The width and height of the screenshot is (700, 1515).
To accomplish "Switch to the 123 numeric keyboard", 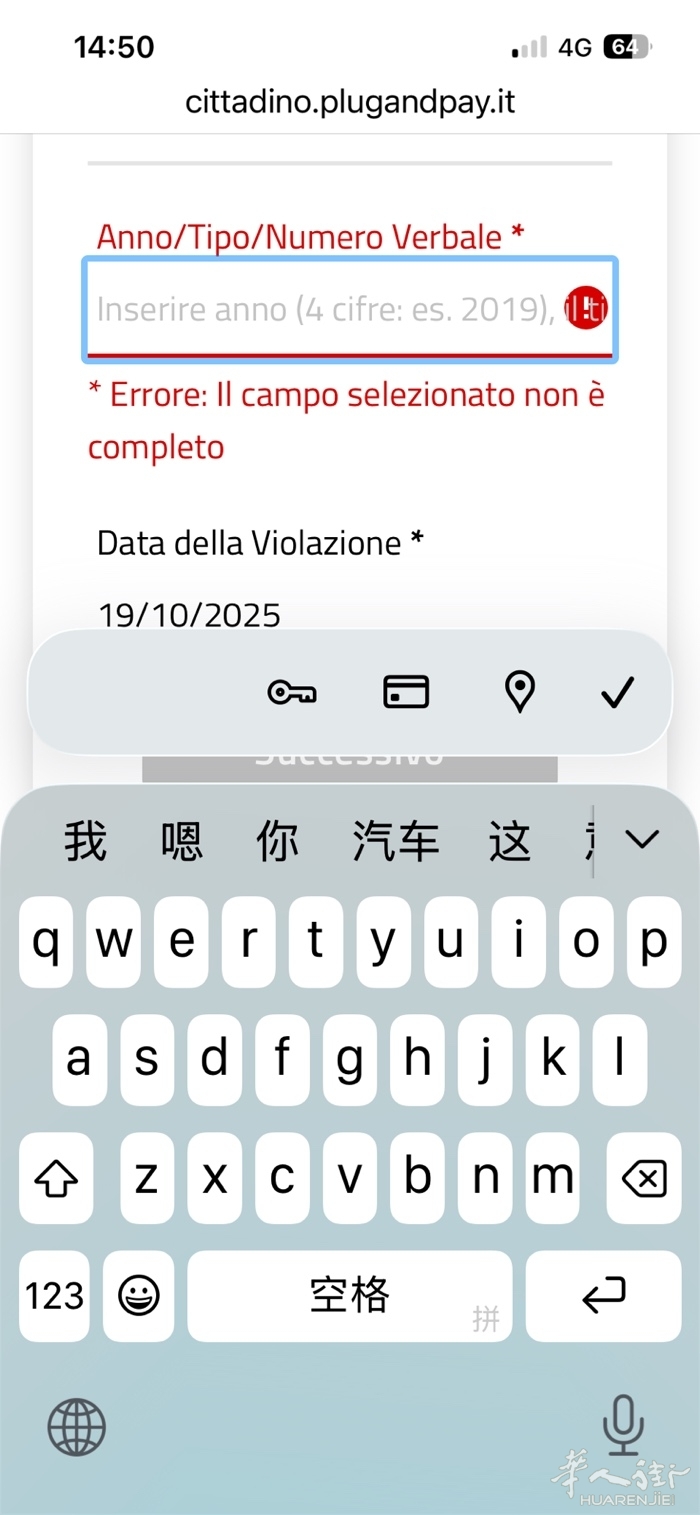I will [x=55, y=1296].
